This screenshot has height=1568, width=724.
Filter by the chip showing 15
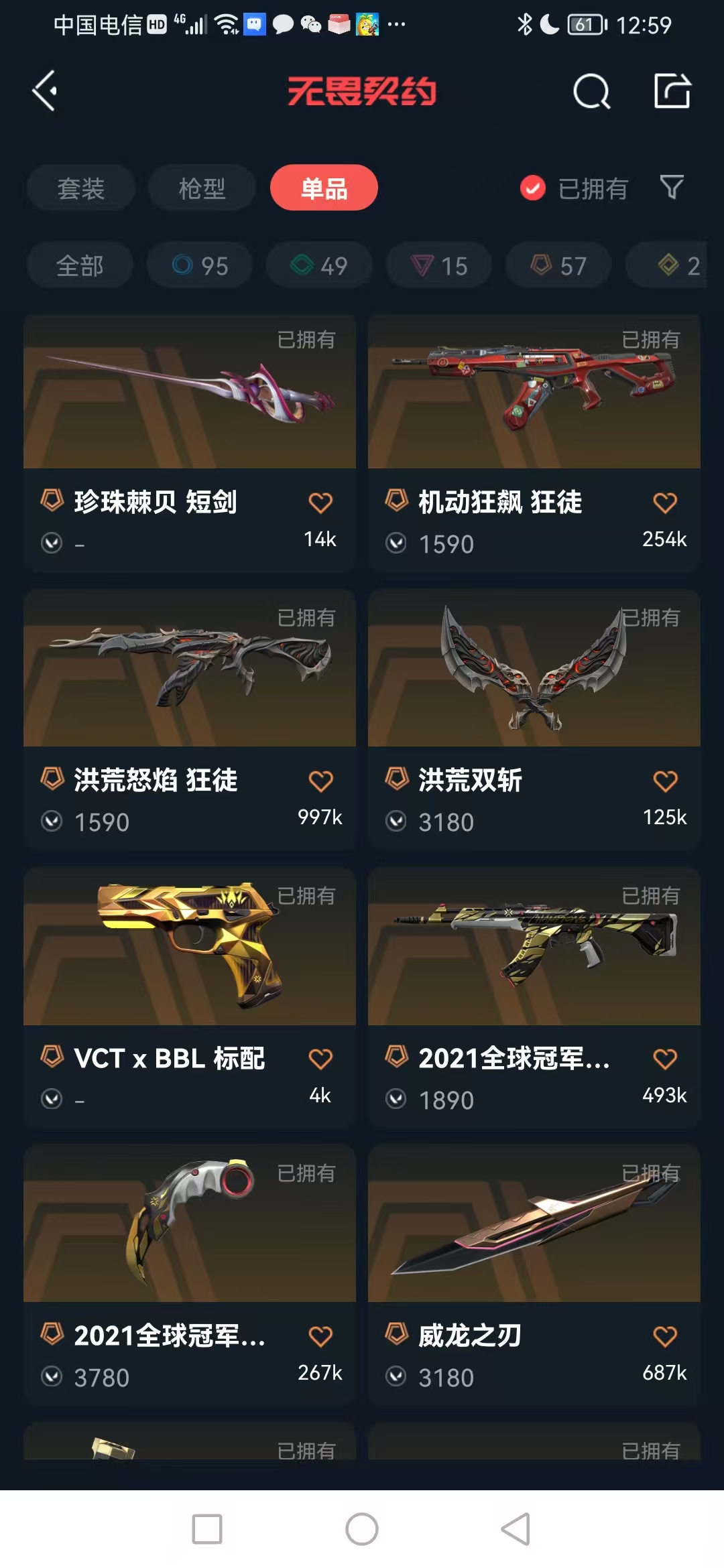(x=439, y=265)
